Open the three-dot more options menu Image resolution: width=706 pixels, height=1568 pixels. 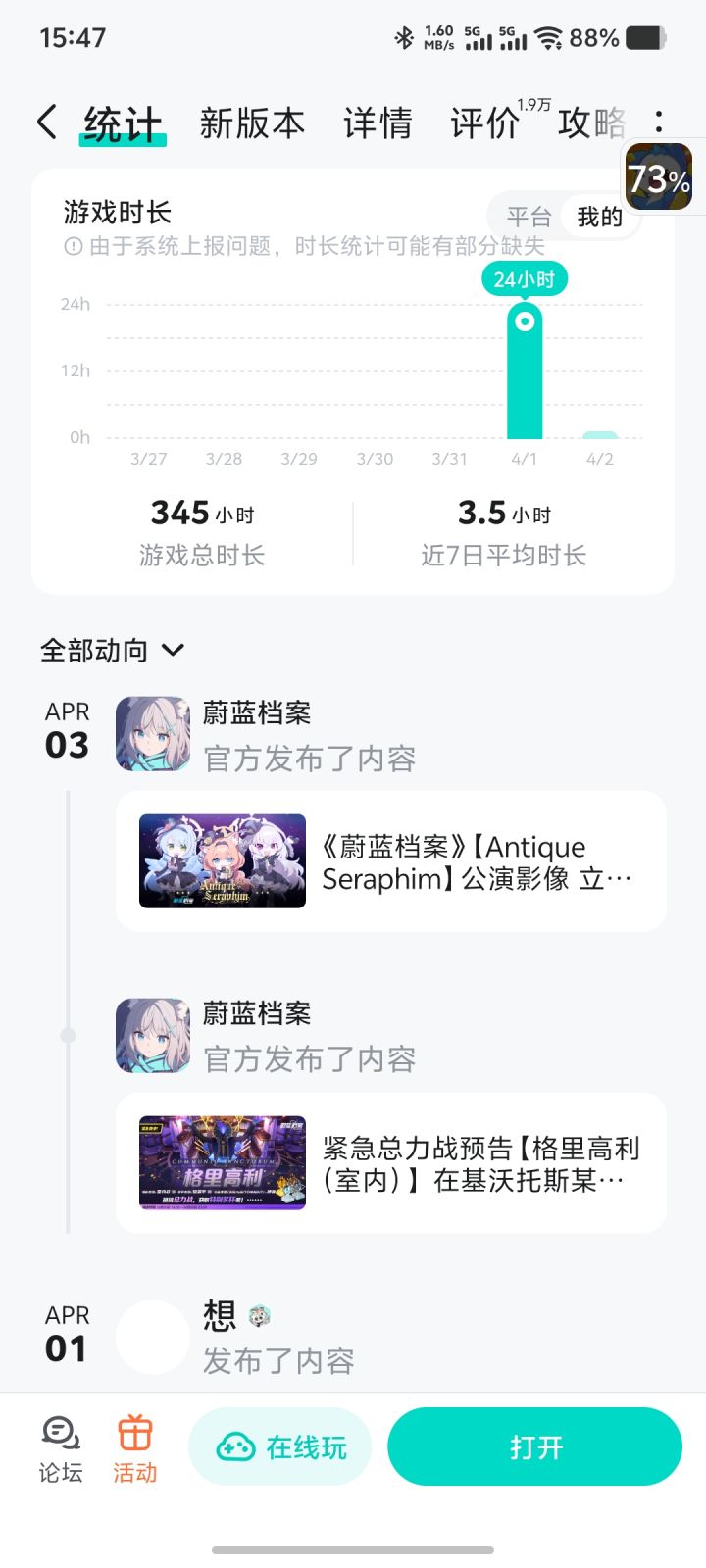(x=660, y=122)
